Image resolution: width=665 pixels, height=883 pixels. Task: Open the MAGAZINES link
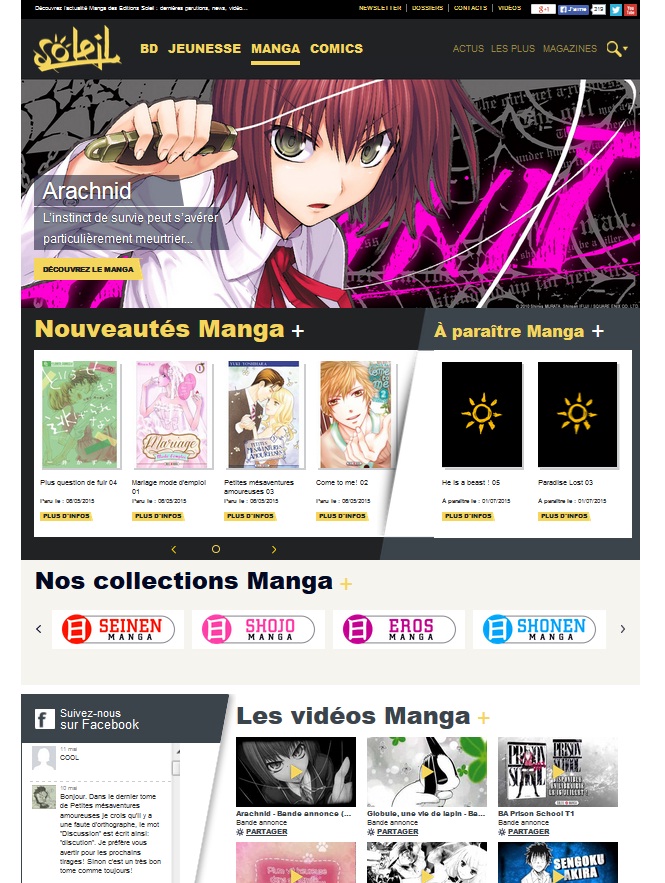coord(569,48)
